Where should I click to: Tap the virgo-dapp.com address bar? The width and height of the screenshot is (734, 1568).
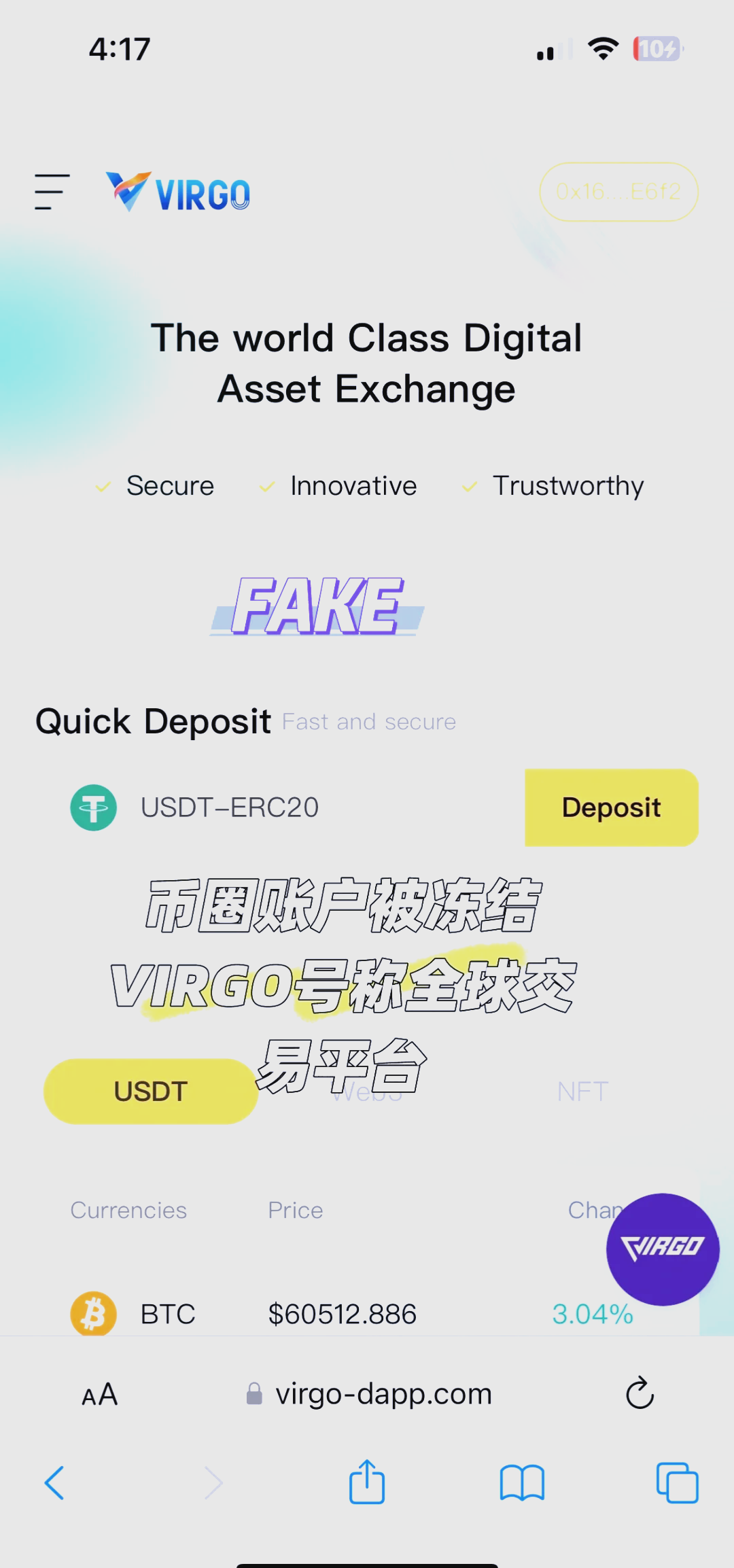coord(369,1394)
